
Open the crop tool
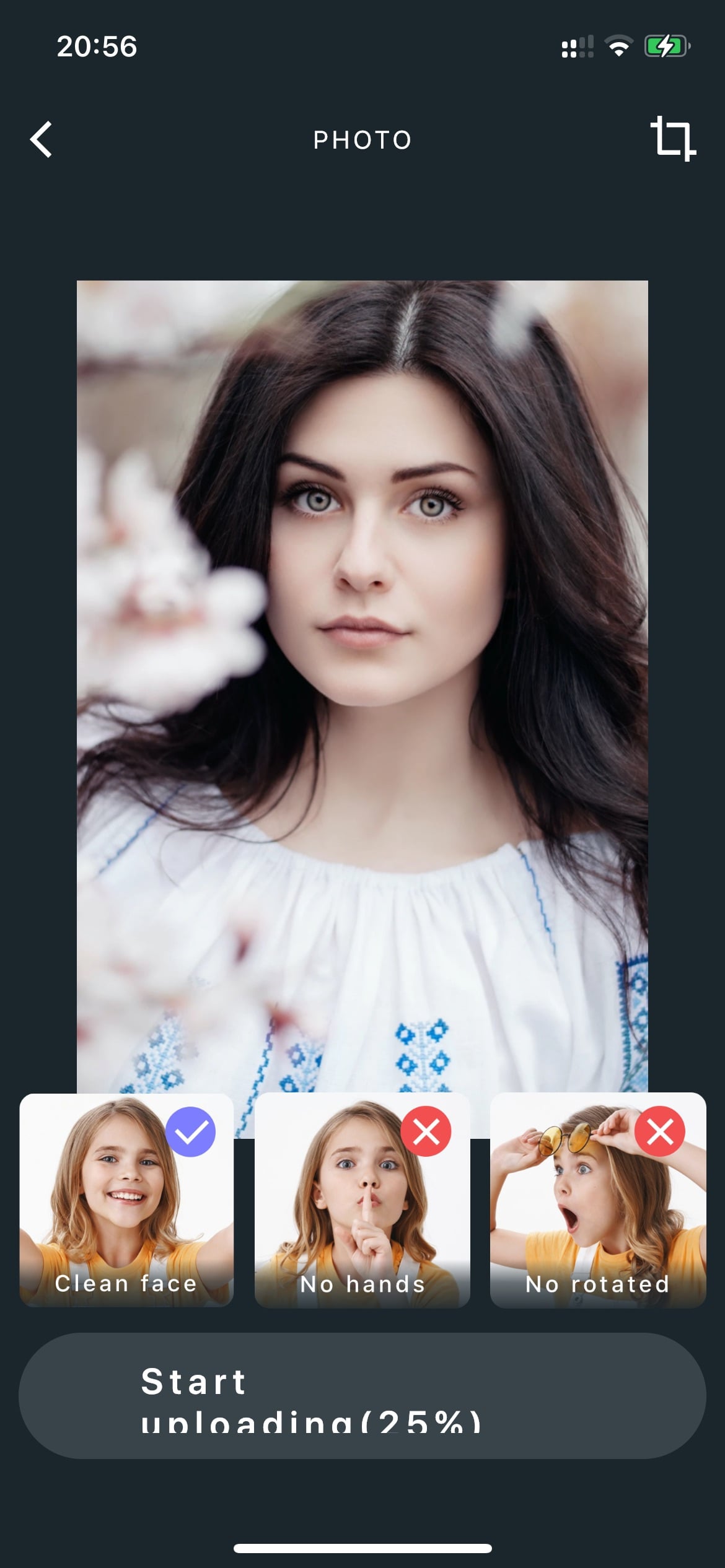coord(673,139)
